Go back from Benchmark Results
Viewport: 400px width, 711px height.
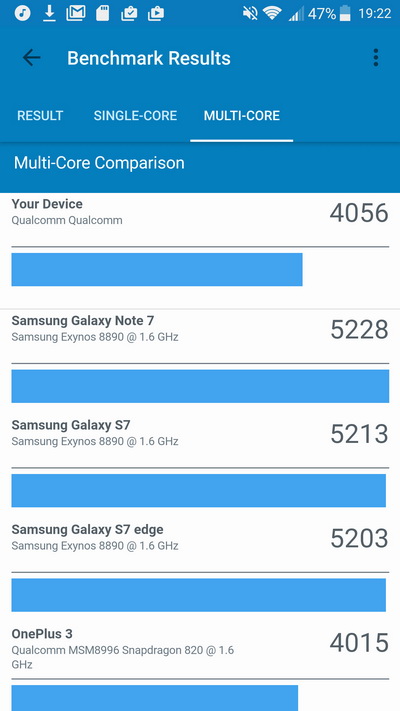(x=31, y=58)
